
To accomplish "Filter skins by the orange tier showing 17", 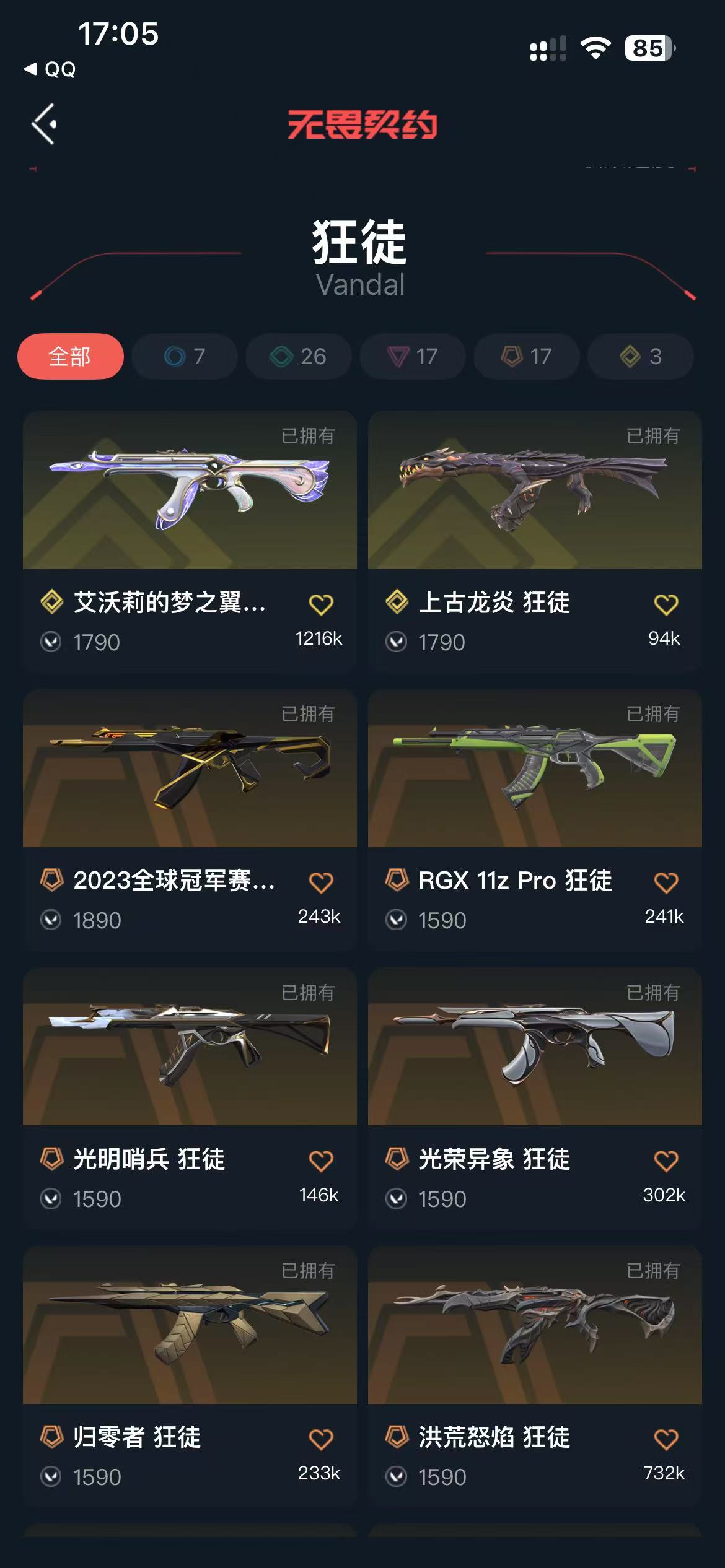I will coord(527,356).
